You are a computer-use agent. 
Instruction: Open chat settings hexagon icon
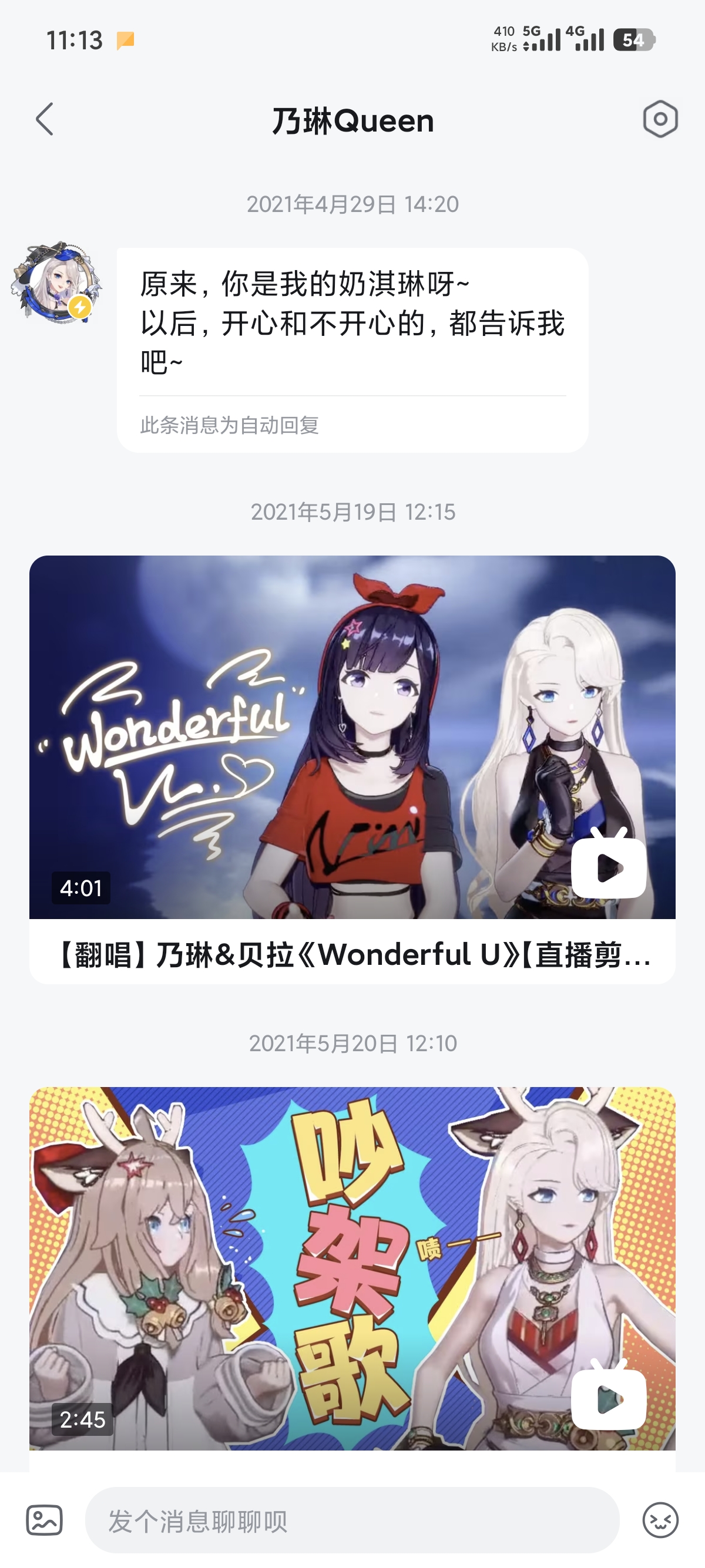[x=660, y=119]
